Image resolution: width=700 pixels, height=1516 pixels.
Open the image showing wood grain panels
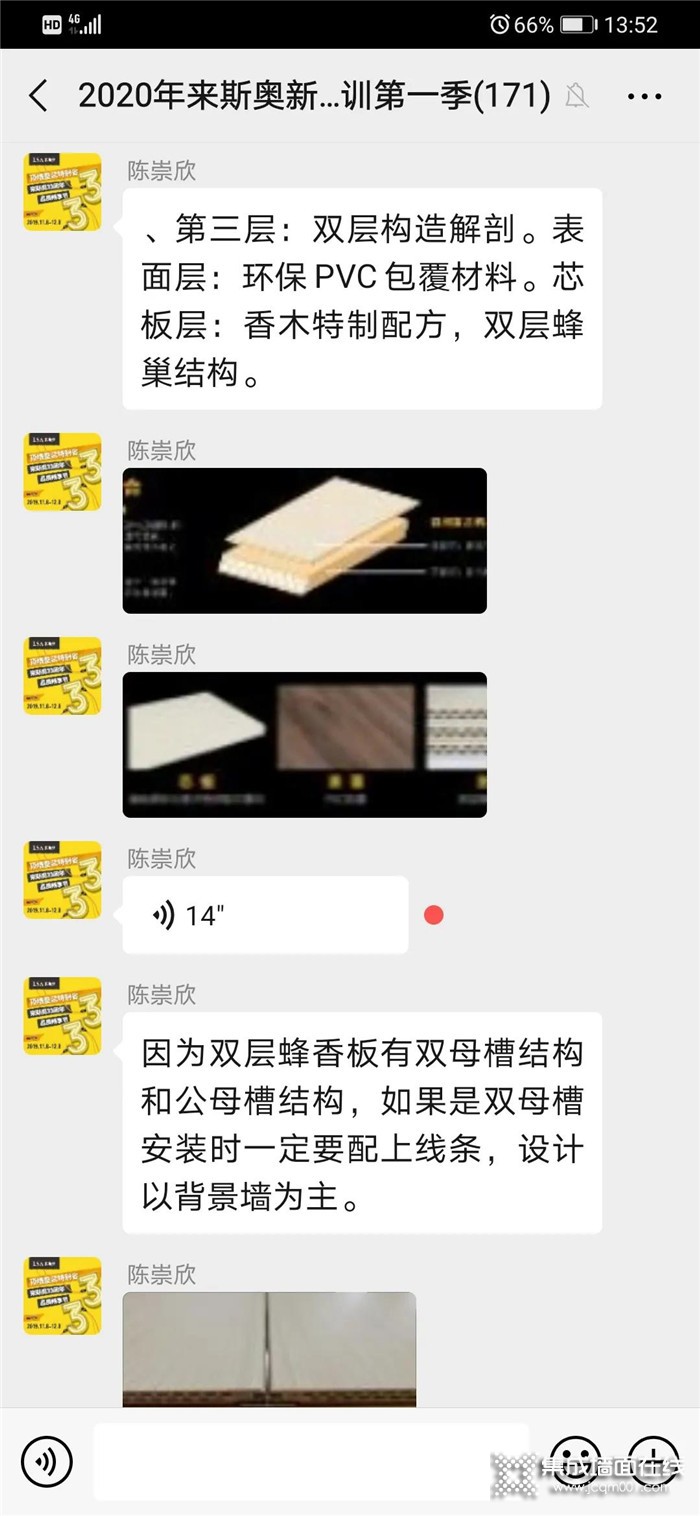(x=304, y=745)
